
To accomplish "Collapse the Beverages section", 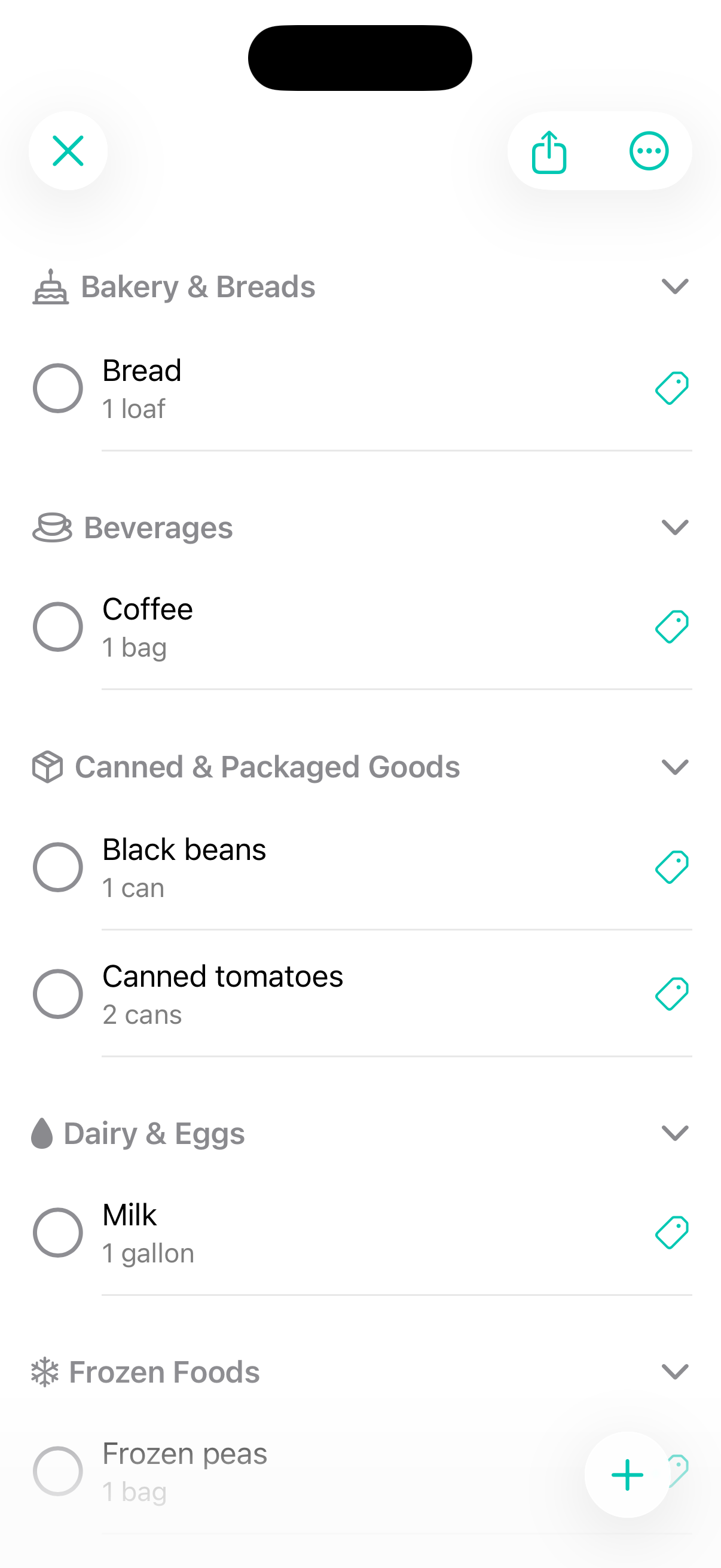I will pos(676,527).
